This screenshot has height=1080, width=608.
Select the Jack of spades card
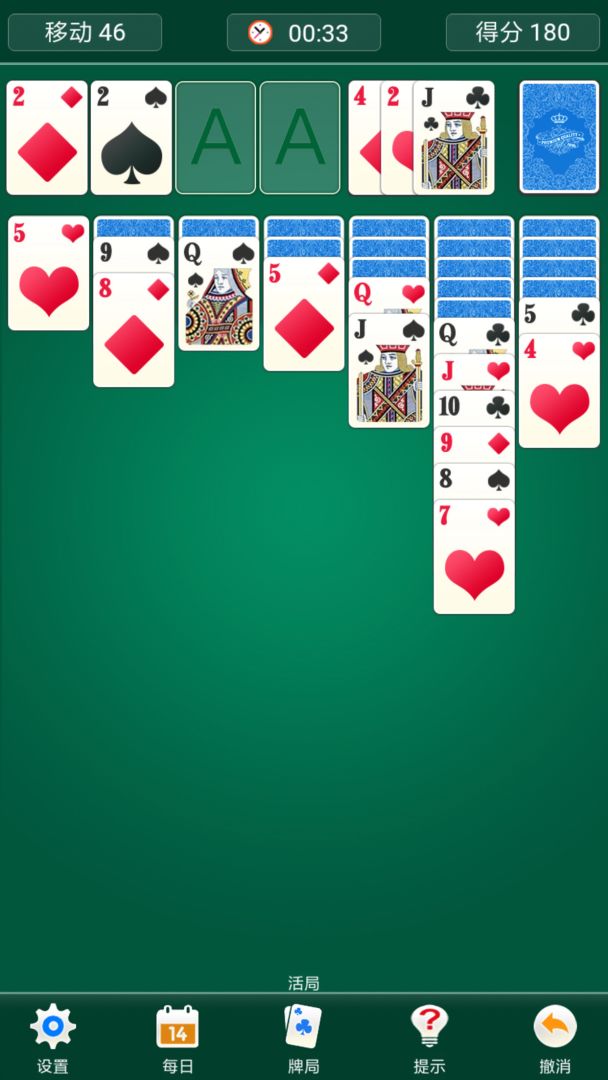pyautogui.click(x=389, y=371)
